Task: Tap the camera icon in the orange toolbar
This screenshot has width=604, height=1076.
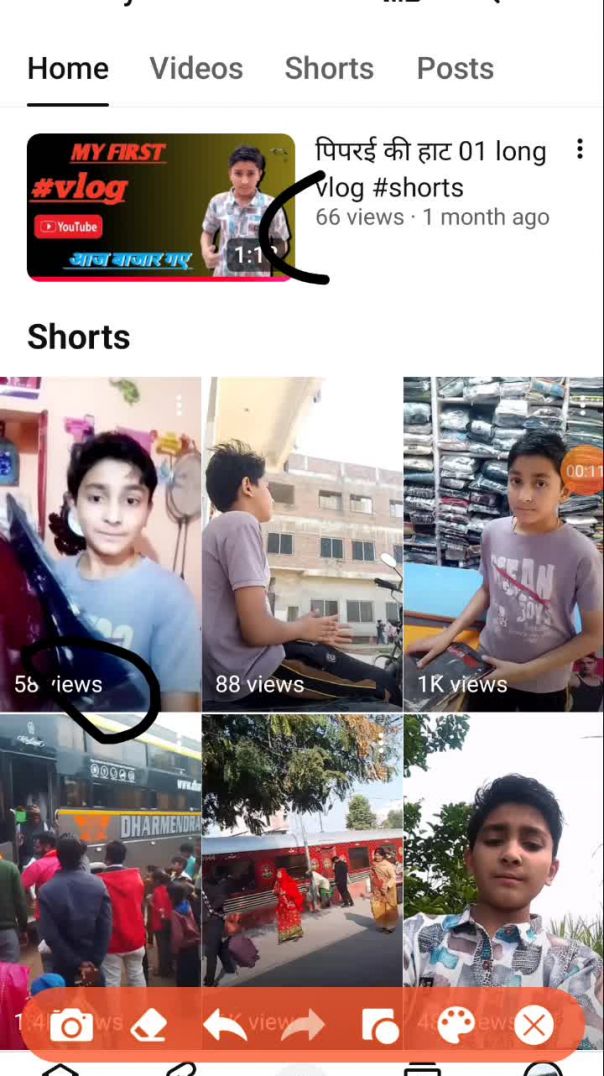Action: tap(71, 1025)
